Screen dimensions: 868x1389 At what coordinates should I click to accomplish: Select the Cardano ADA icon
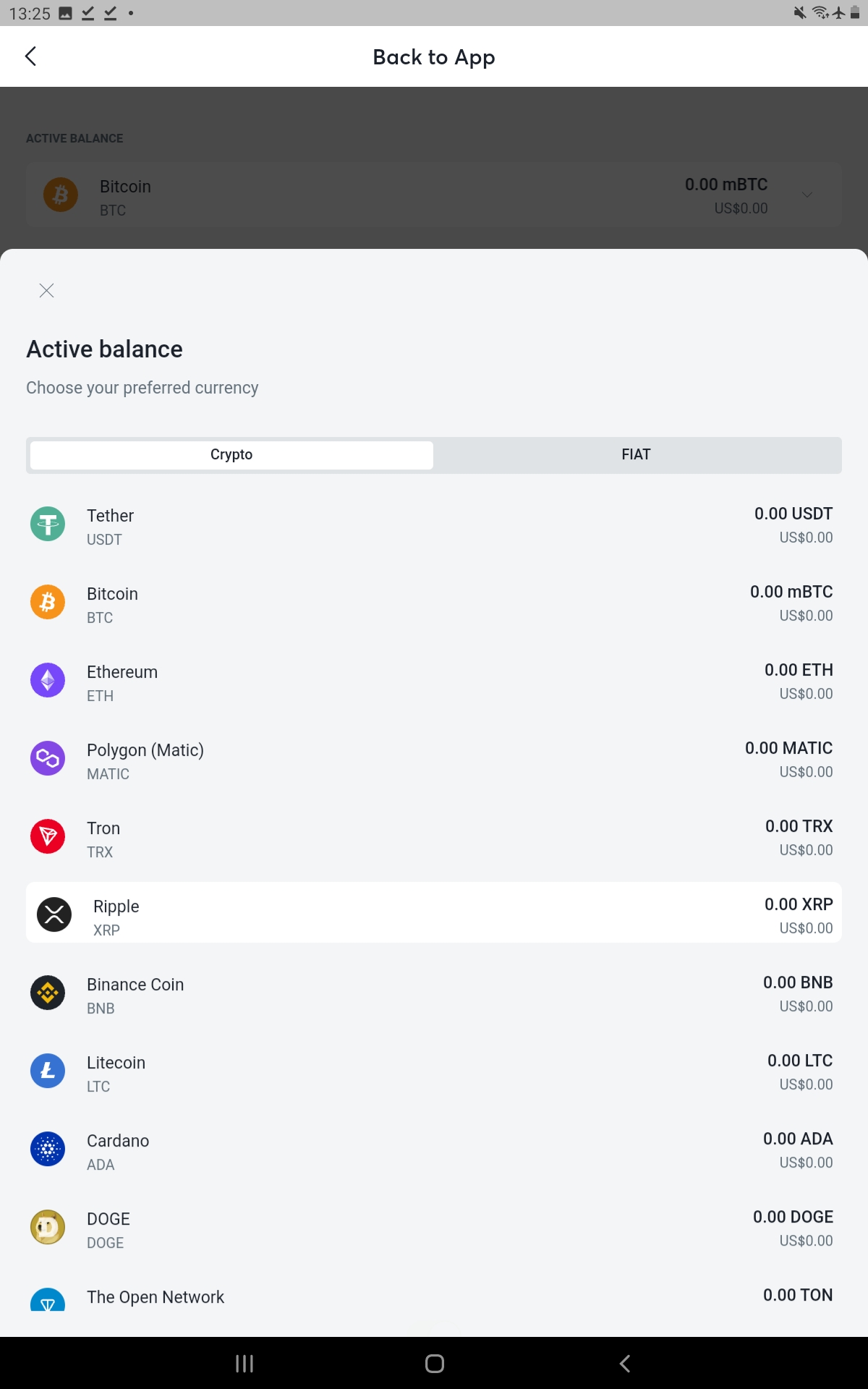coord(47,1149)
